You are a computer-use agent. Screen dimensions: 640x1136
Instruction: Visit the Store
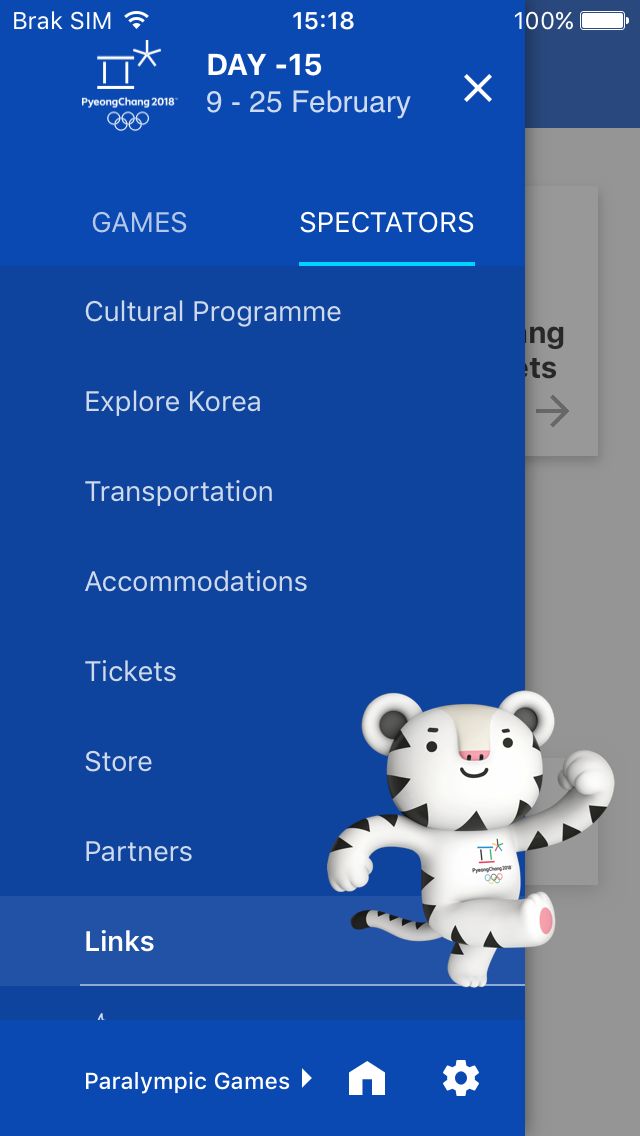pos(118,761)
